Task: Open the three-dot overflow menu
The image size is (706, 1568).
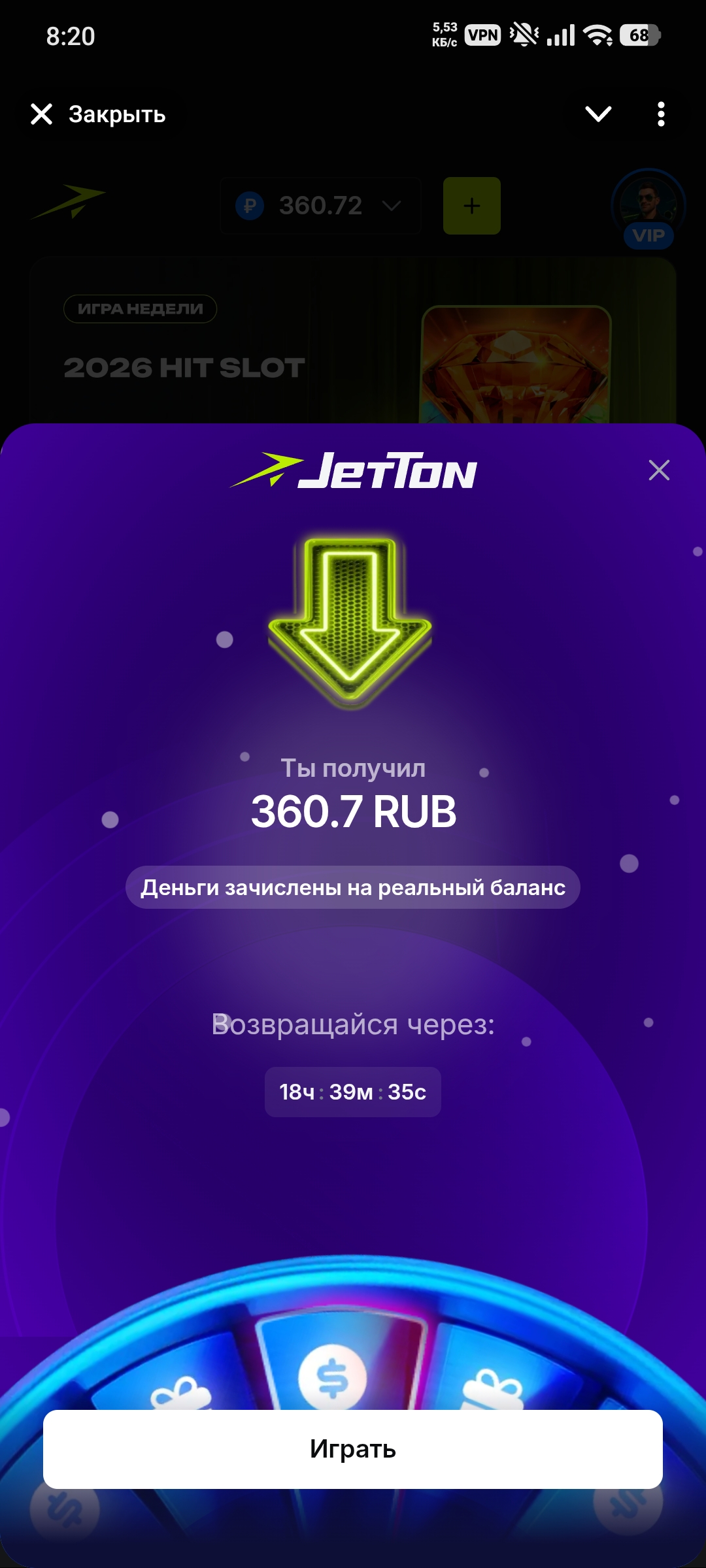Action: pyautogui.click(x=661, y=114)
